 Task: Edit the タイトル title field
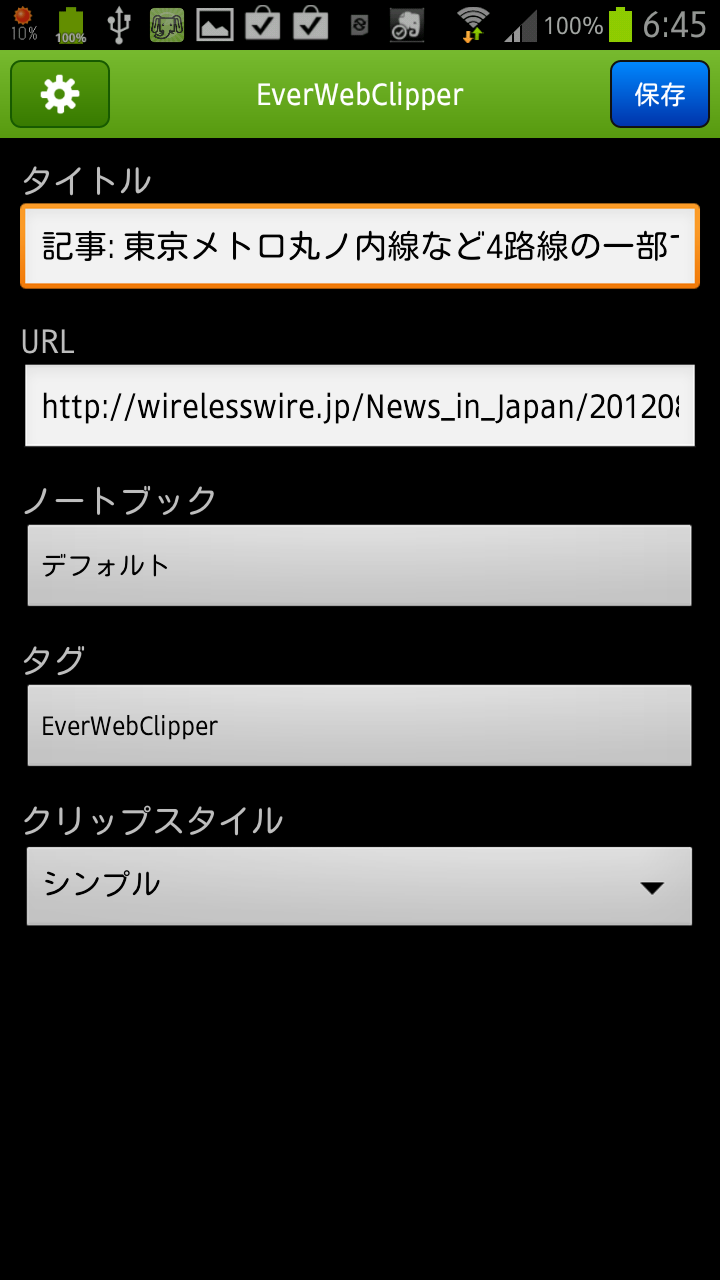pos(360,246)
